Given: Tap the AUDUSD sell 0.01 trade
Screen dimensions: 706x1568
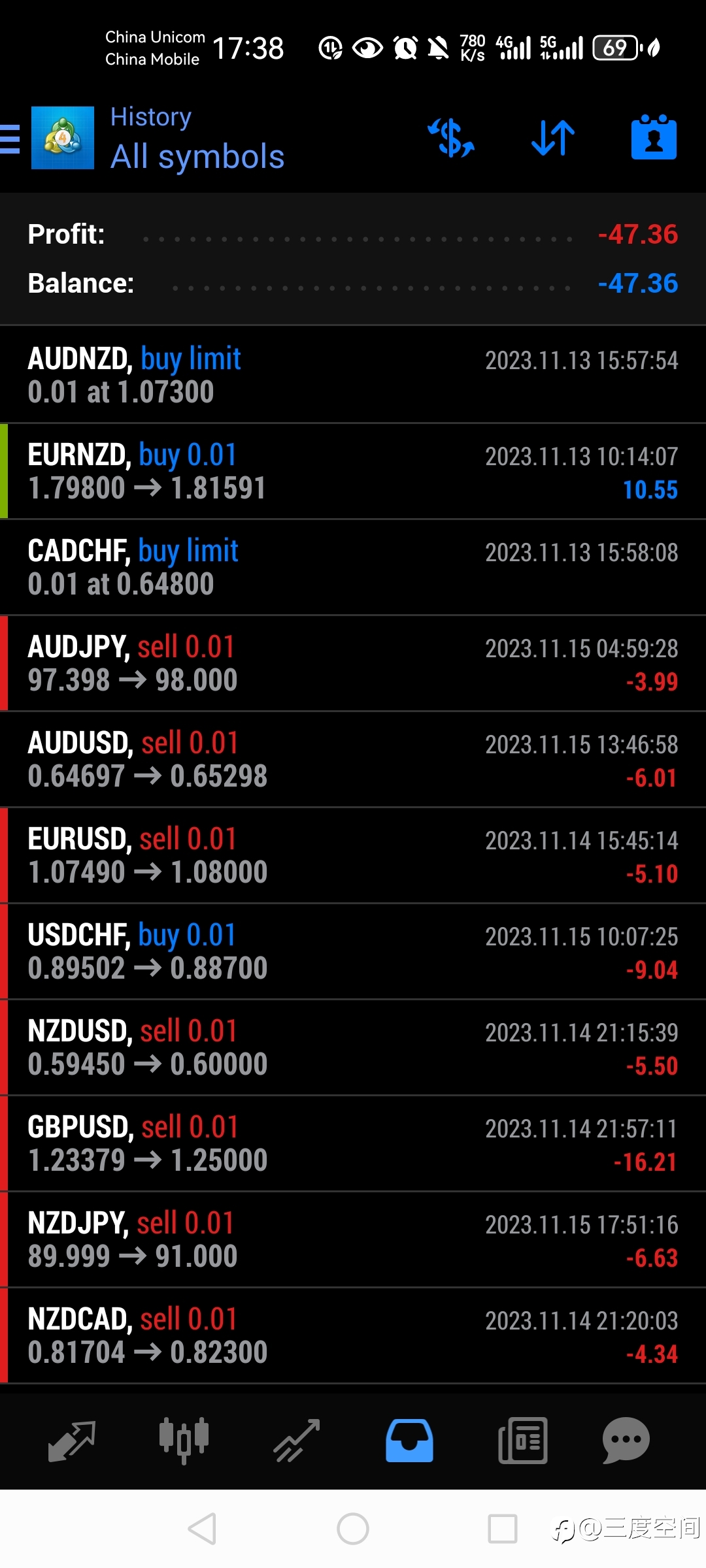Looking at the screenshot, I should [353, 759].
